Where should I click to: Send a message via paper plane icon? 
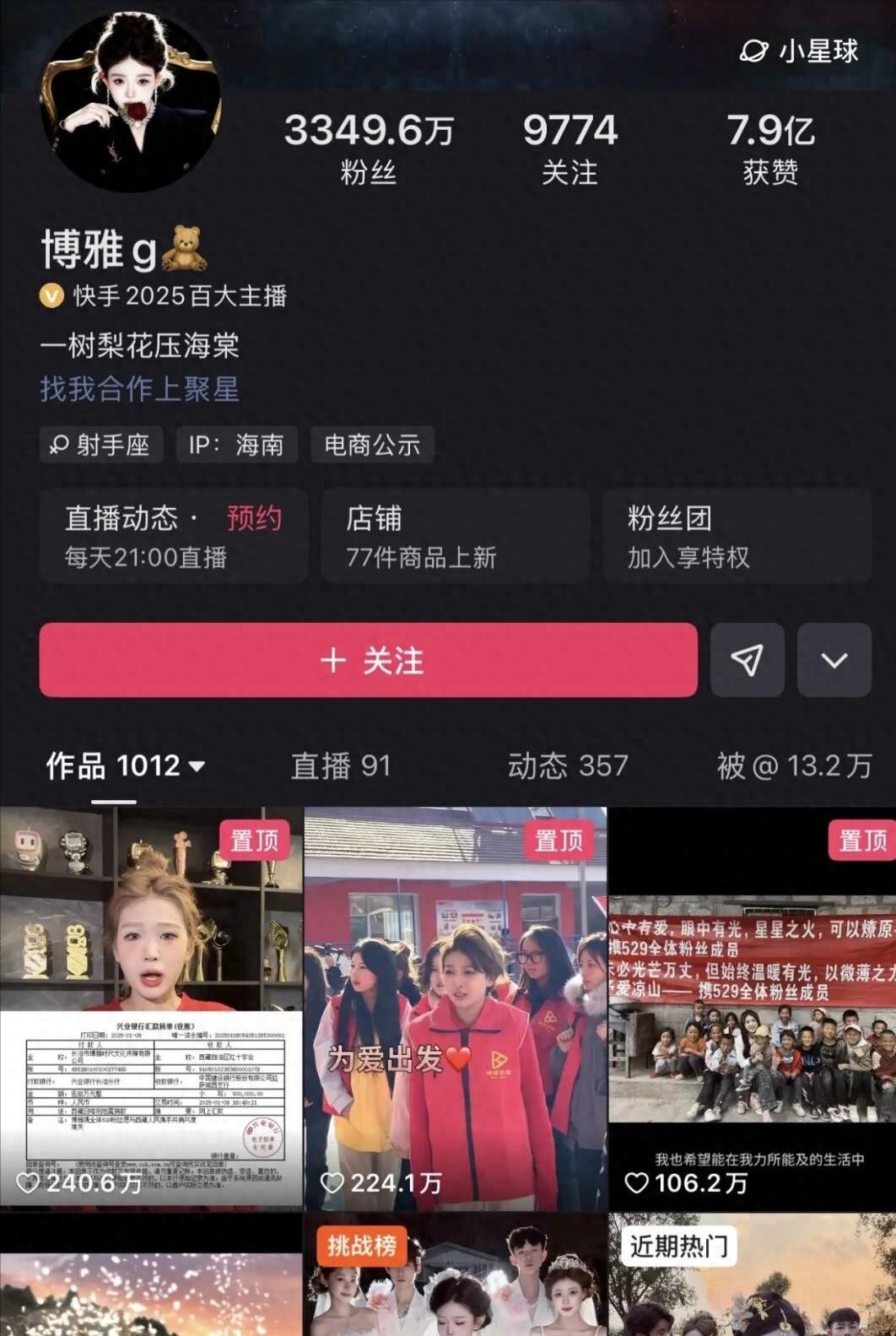coord(748,660)
